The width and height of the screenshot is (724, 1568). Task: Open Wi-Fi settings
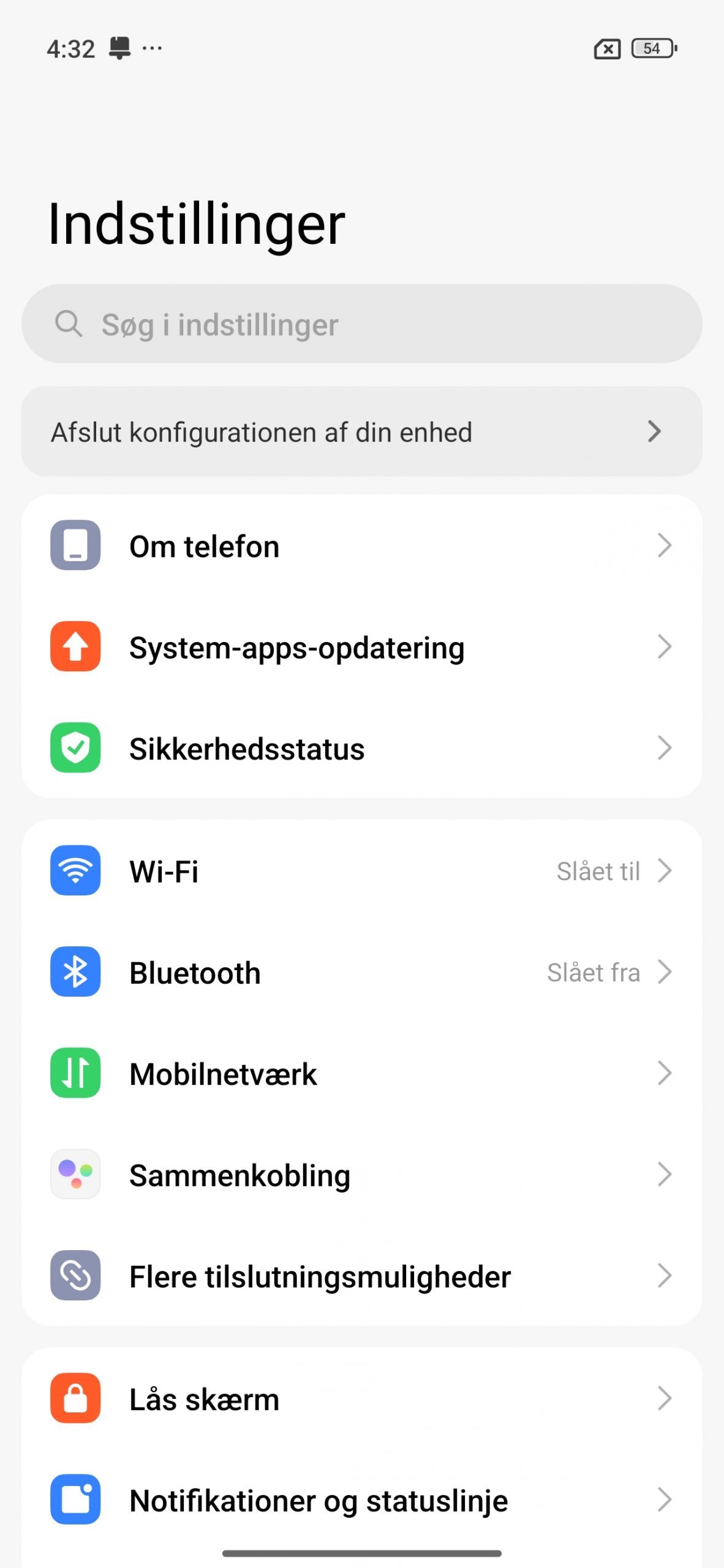pyautogui.click(x=361, y=871)
